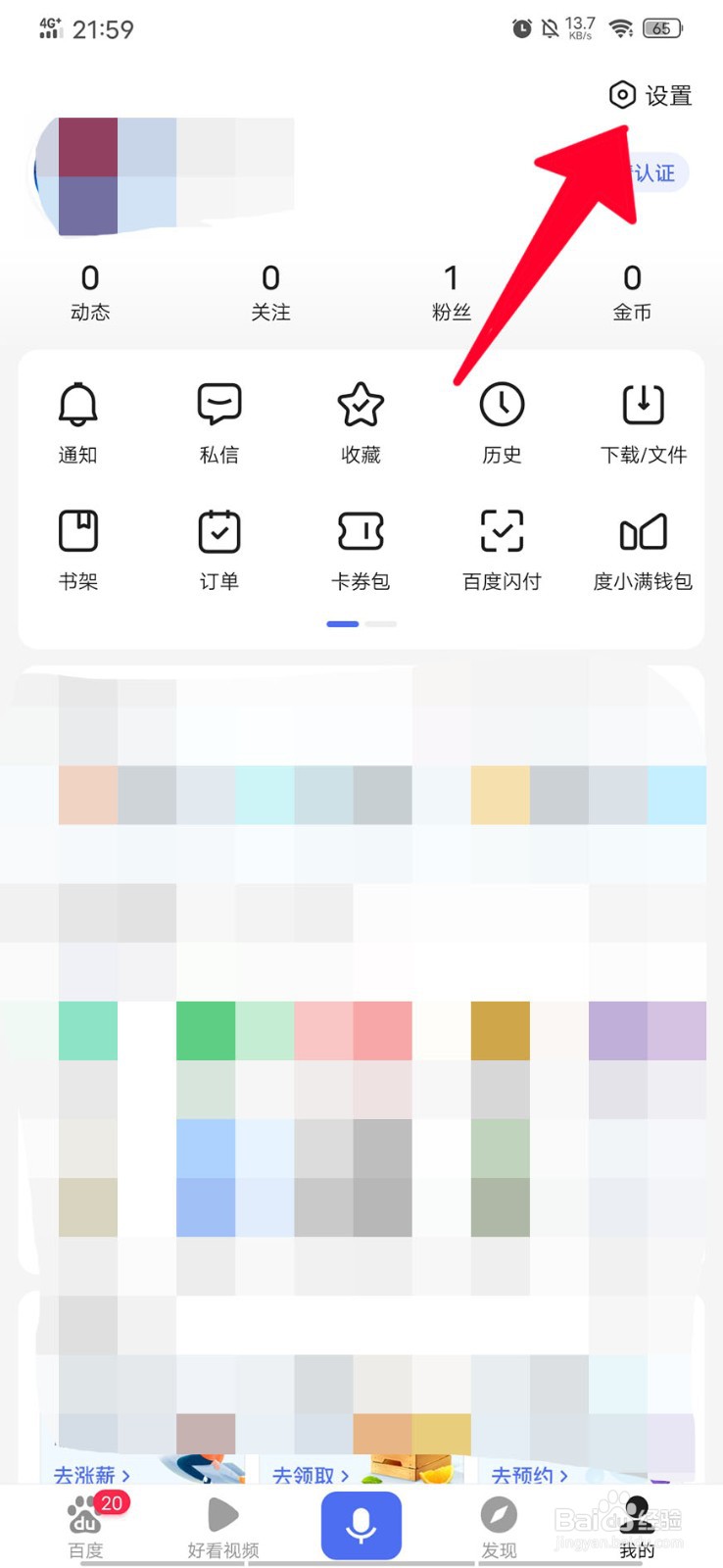
Task: Open the 书架 bookshelf
Action: [x=77, y=549]
